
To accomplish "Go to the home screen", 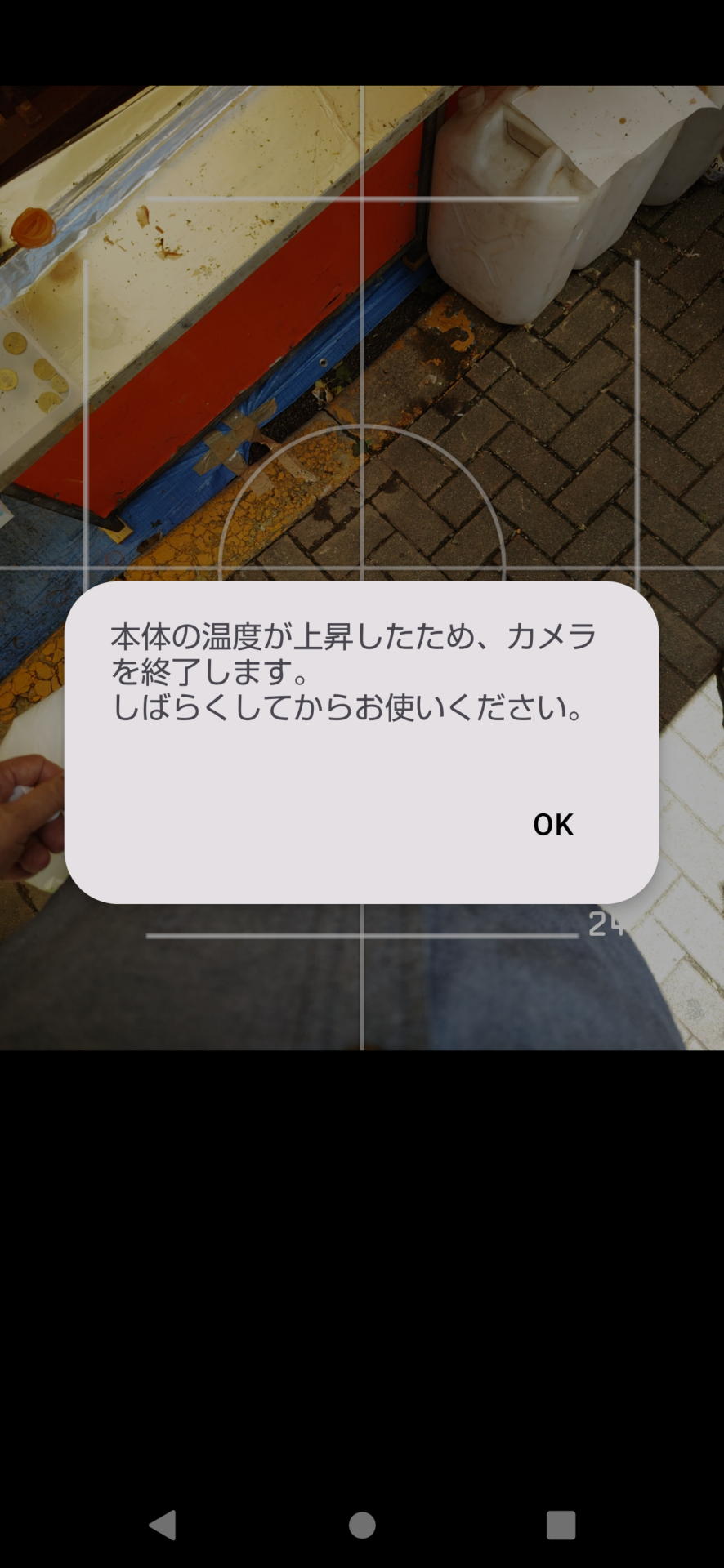I will tap(362, 1525).
